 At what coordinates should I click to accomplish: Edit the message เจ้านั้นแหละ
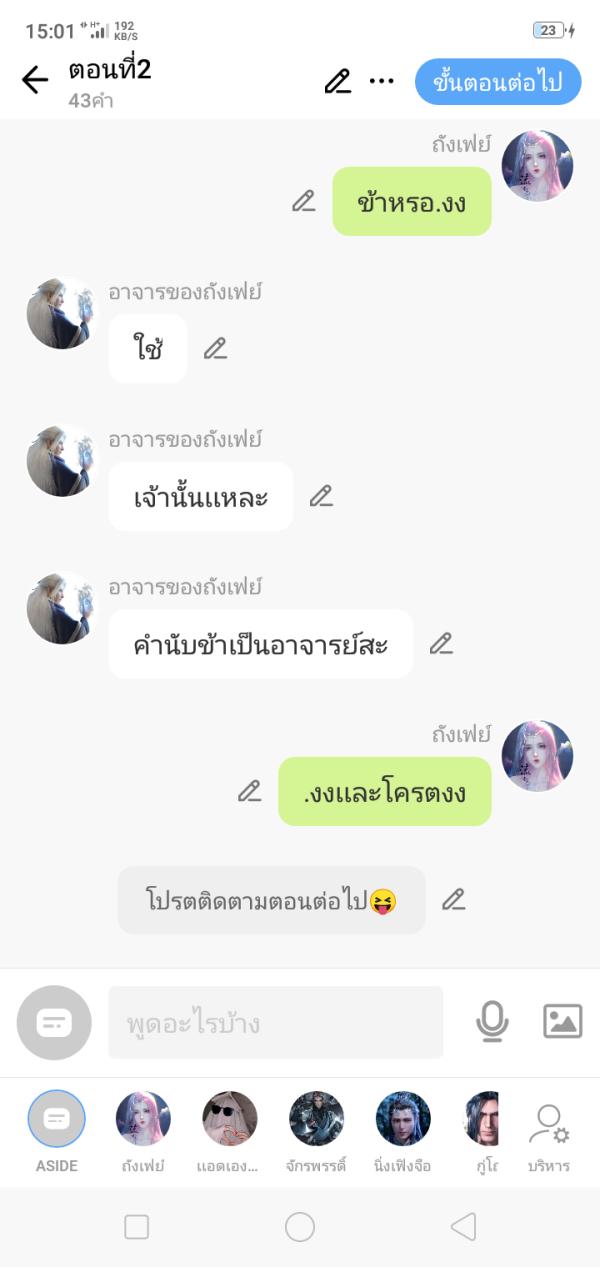pos(321,495)
